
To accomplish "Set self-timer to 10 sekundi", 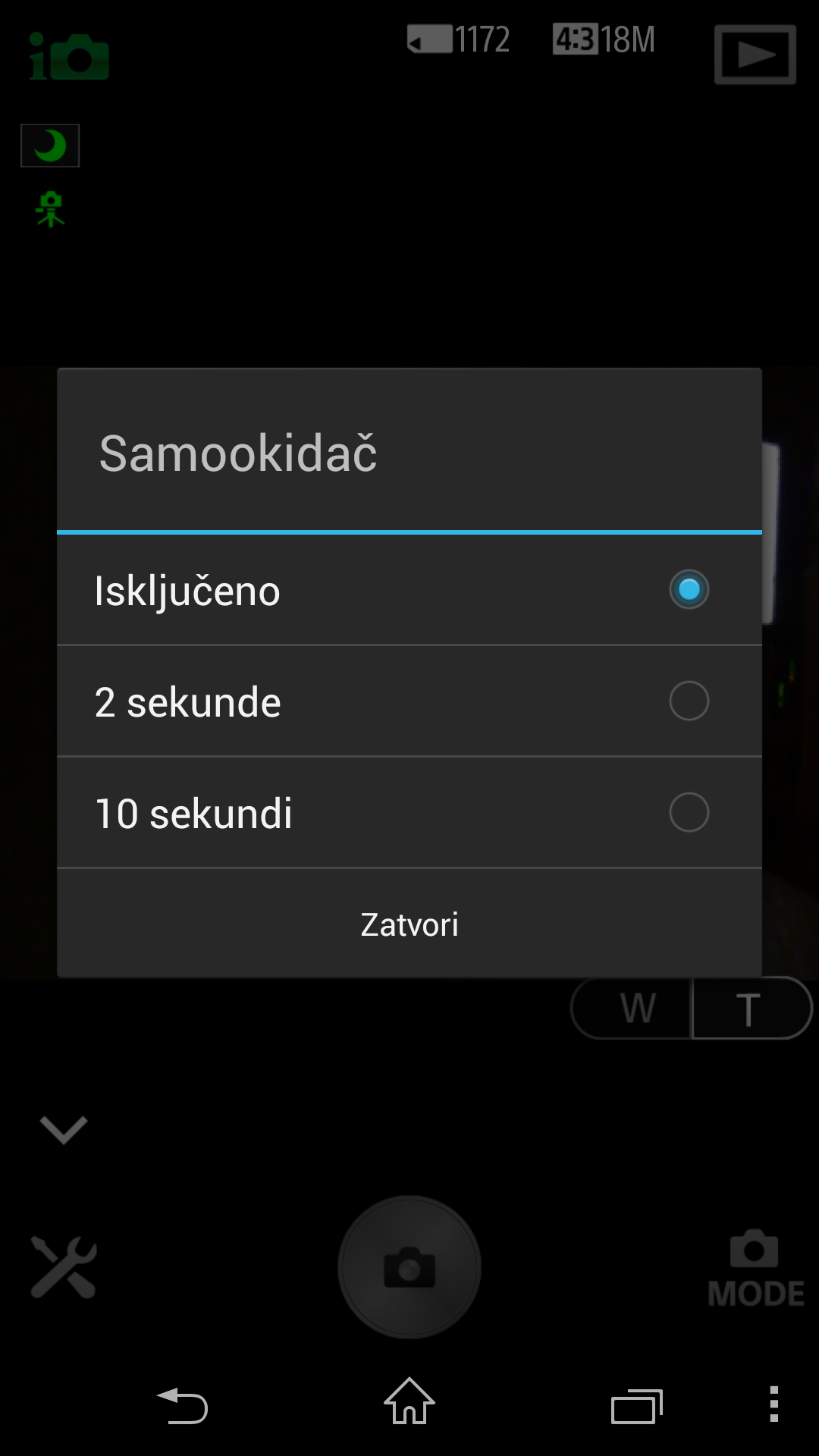I will pyautogui.click(x=409, y=813).
